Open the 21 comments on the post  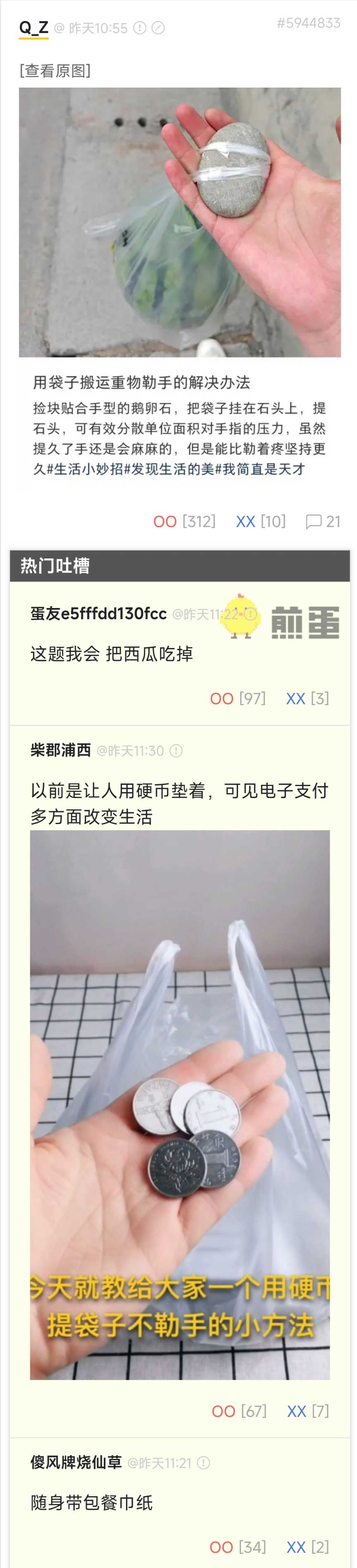click(x=323, y=522)
